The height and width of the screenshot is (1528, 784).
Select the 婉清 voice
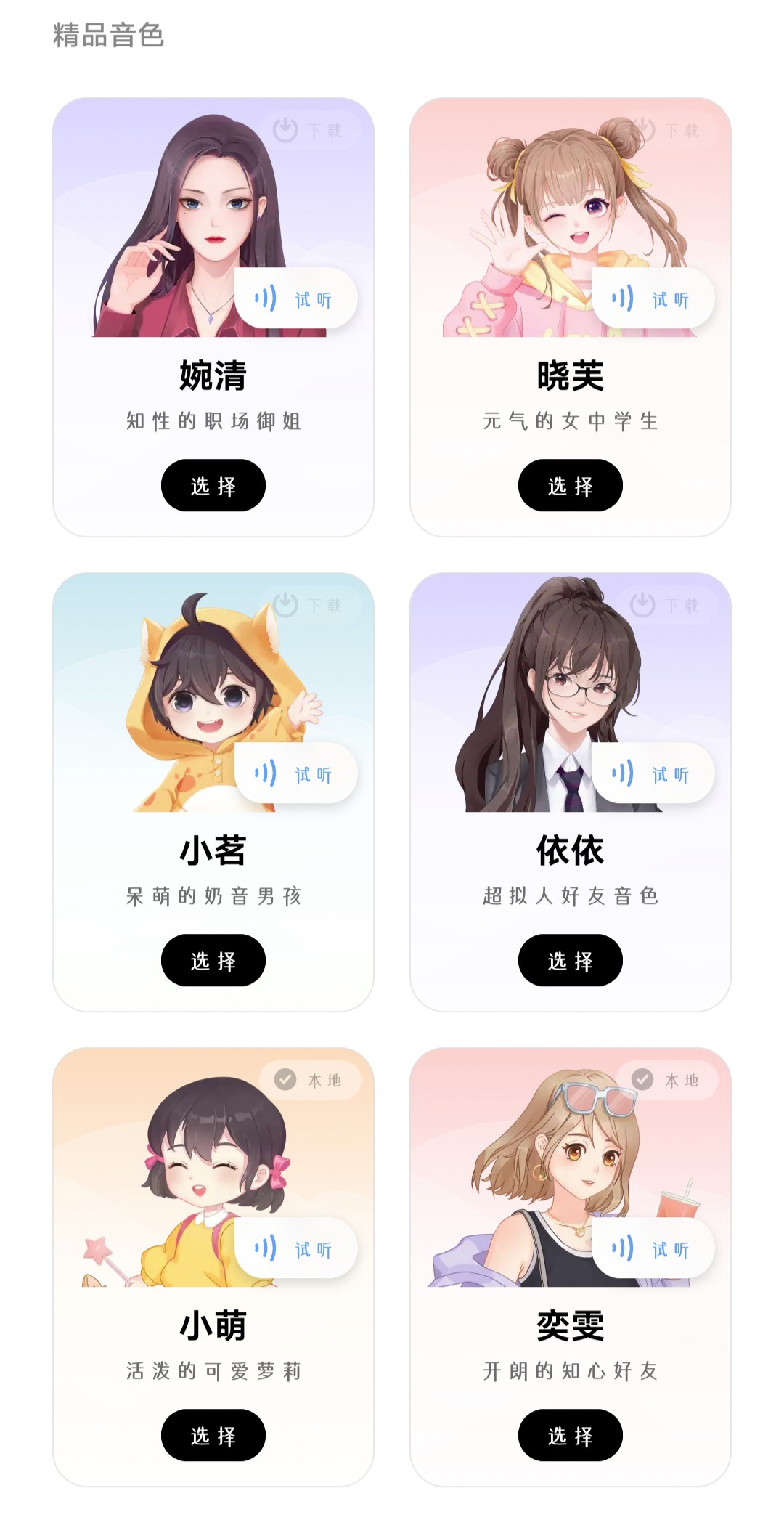[213, 485]
